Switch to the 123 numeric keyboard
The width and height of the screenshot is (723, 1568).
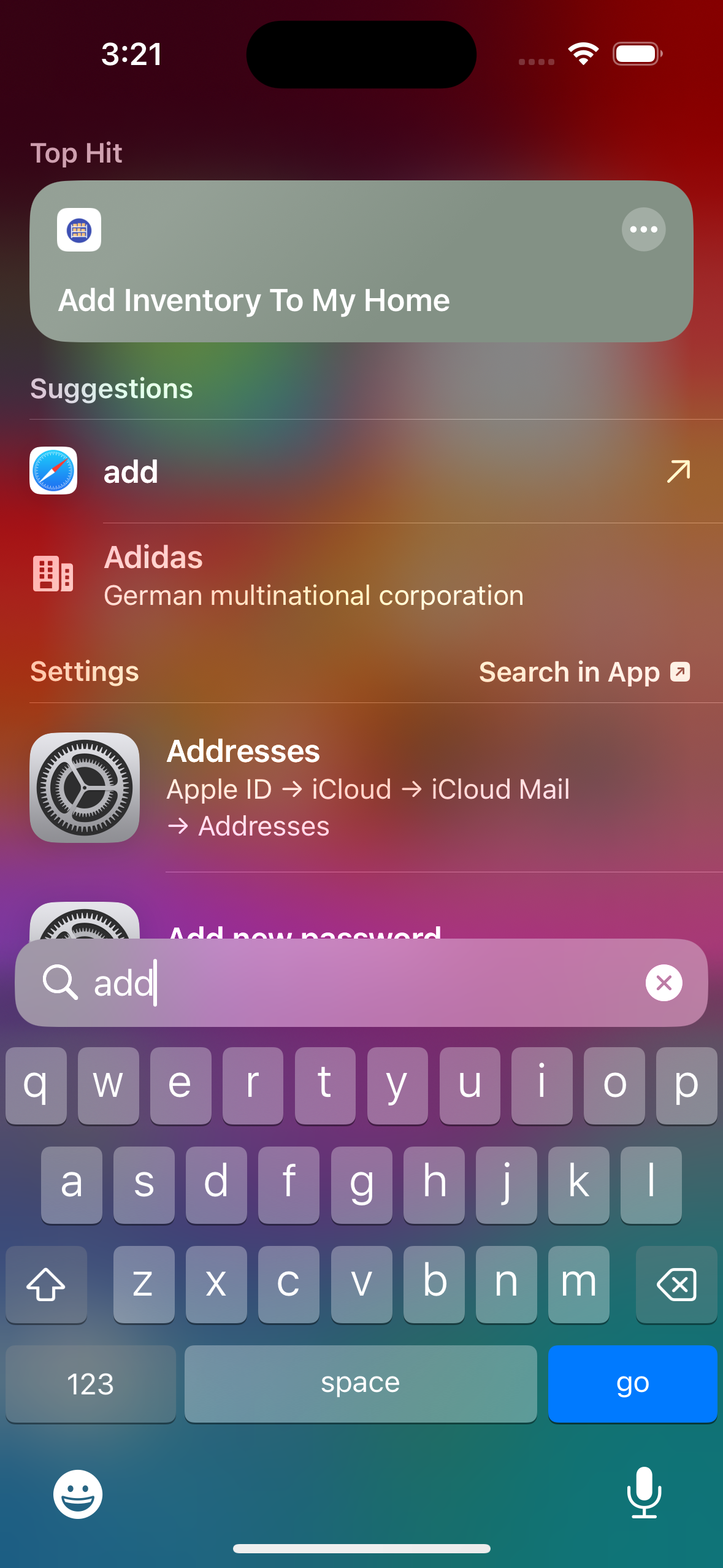91,1384
